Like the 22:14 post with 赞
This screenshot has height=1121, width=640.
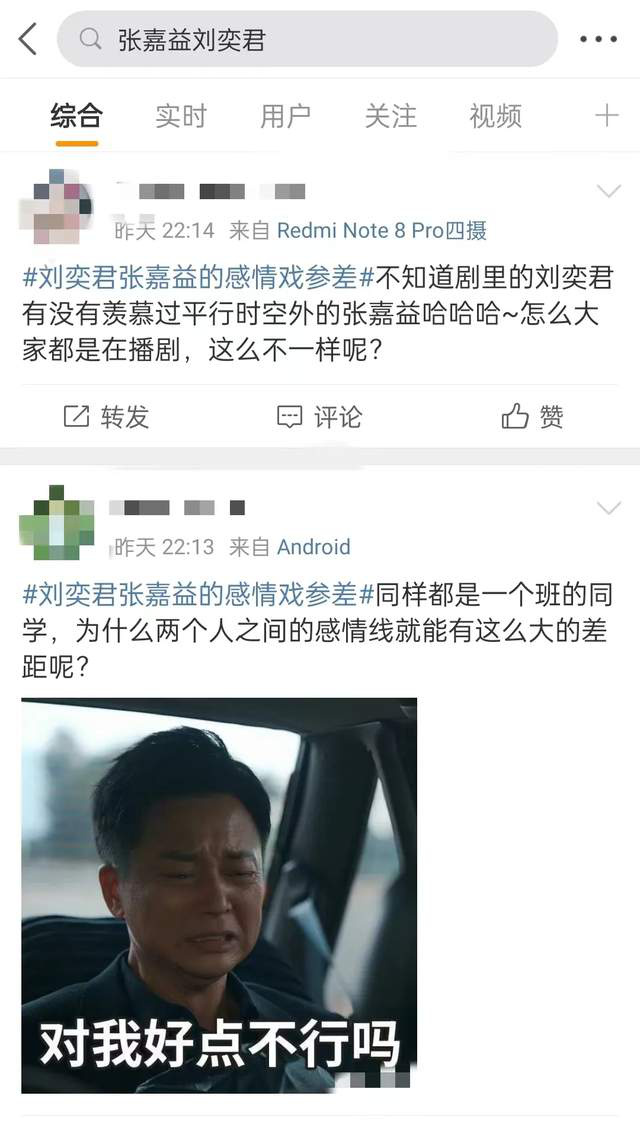pos(532,416)
